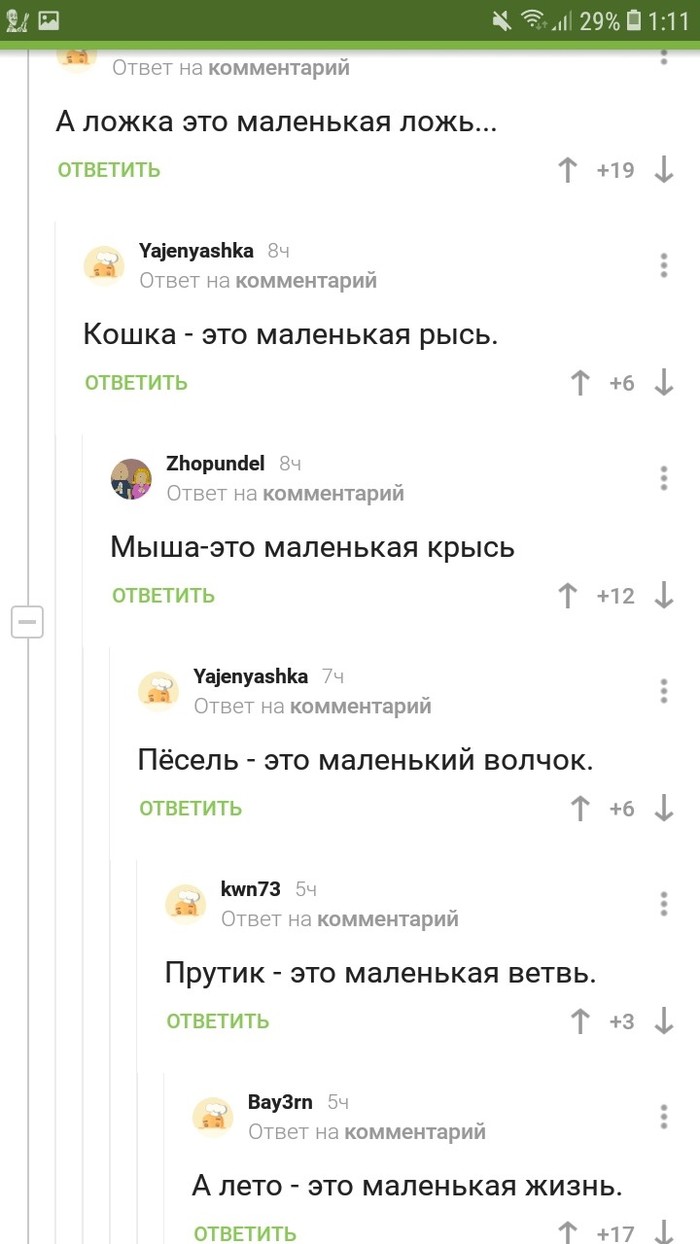Reply to the 'А ложка это маленькая ложь' comment

click(x=109, y=170)
